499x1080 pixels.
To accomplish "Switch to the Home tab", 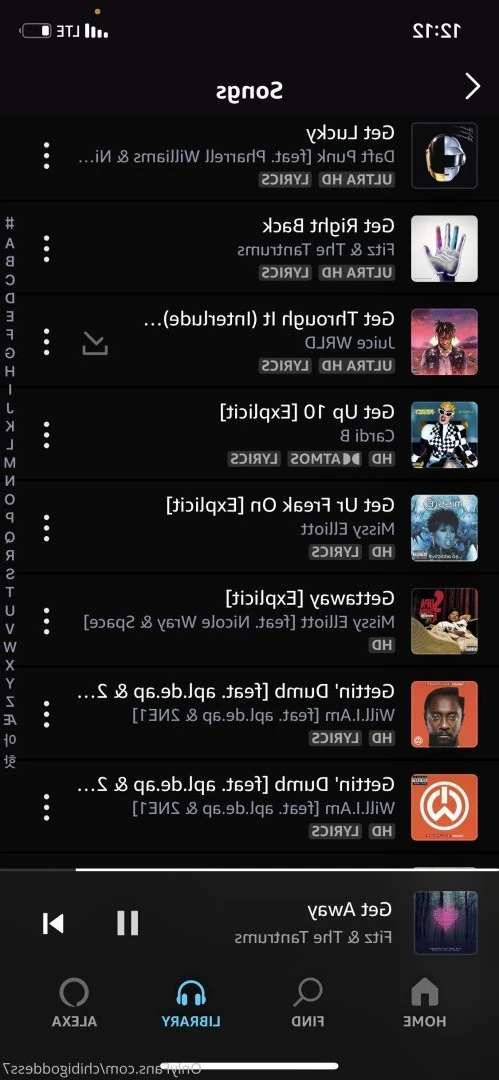I will coord(425,1003).
